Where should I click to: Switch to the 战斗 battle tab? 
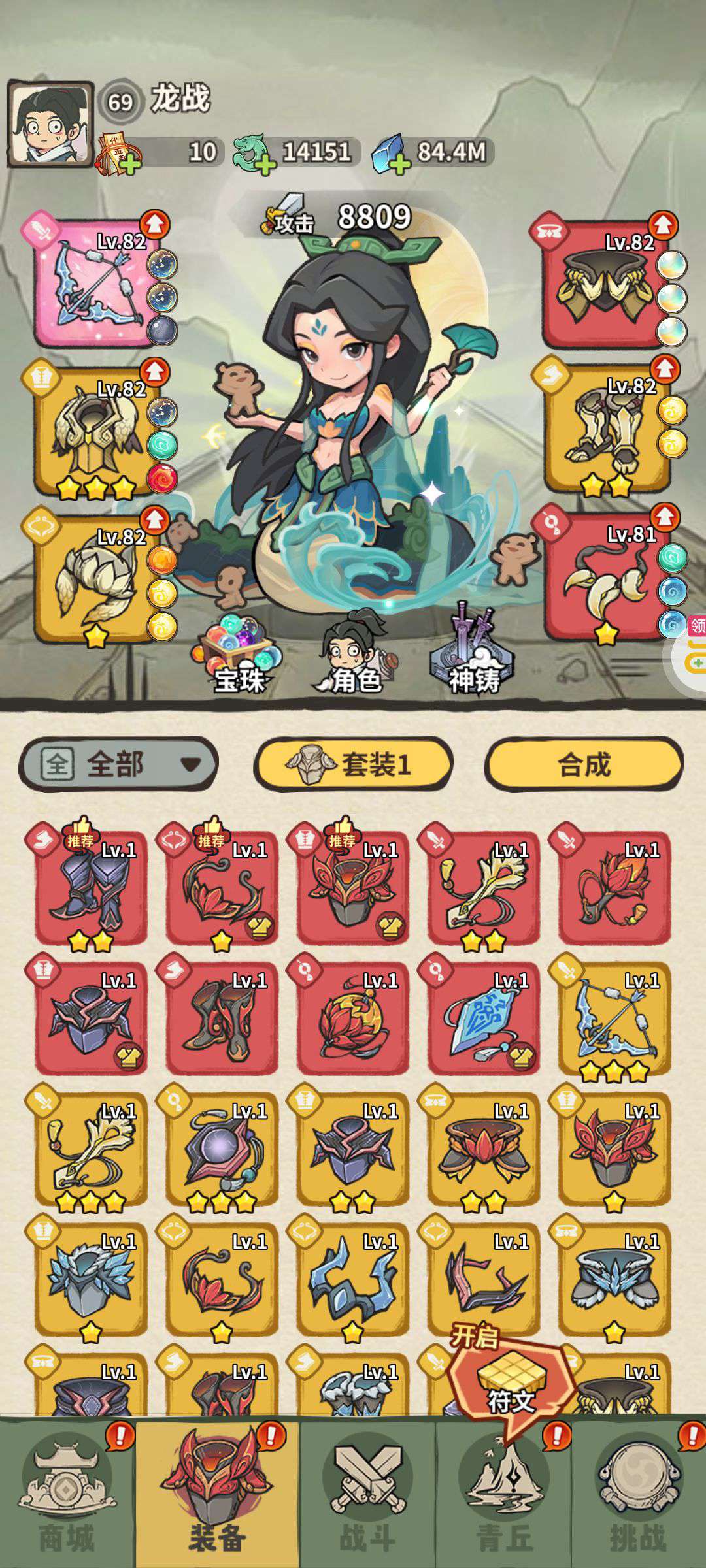tap(367, 1496)
